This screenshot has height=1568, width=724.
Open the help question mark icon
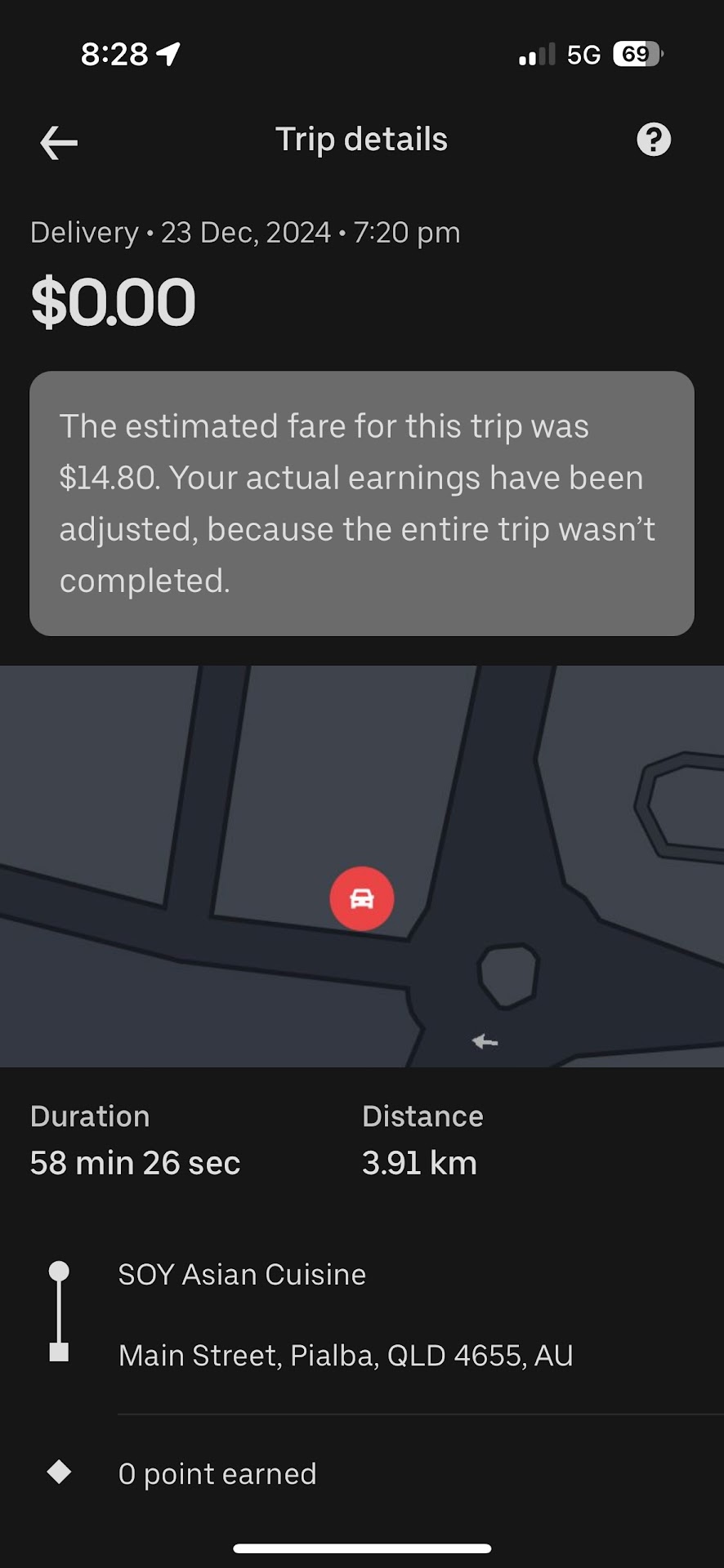click(653, 140)
